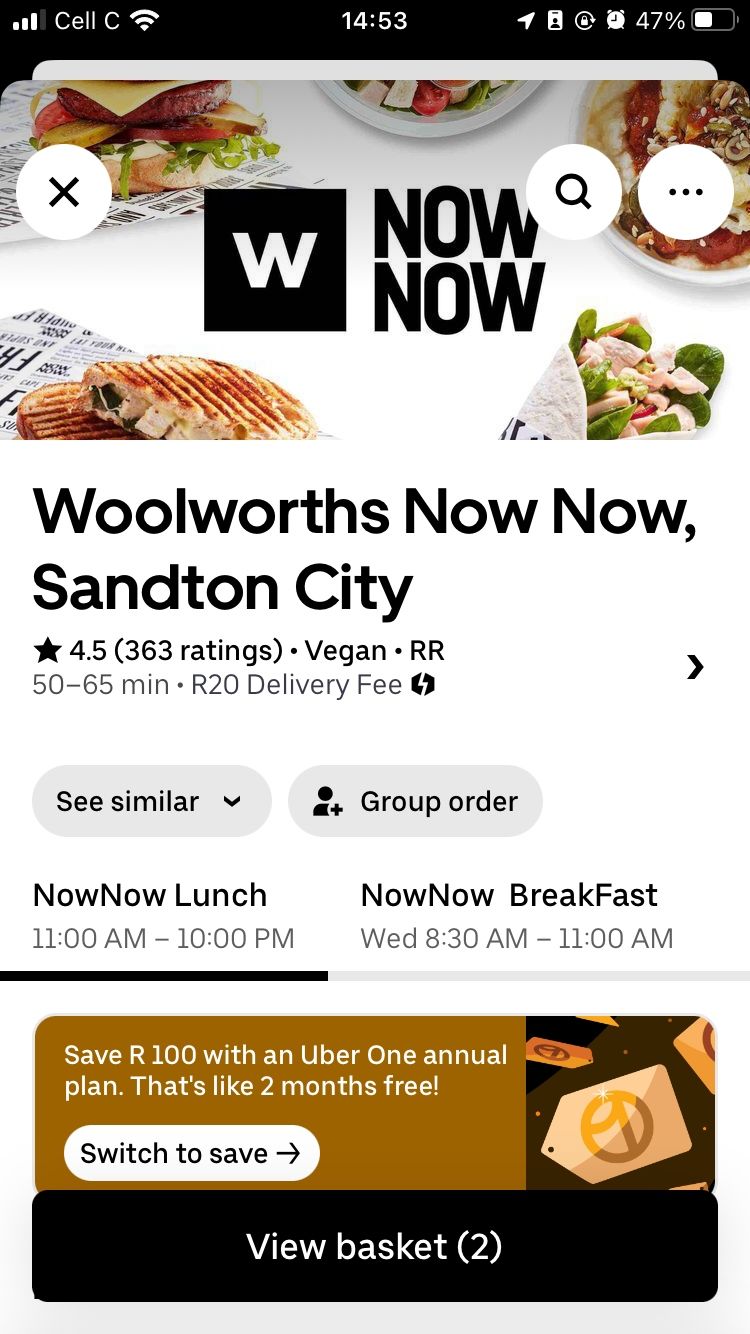
Task: Open the three-dot options menu
Action: coord(685,192)
